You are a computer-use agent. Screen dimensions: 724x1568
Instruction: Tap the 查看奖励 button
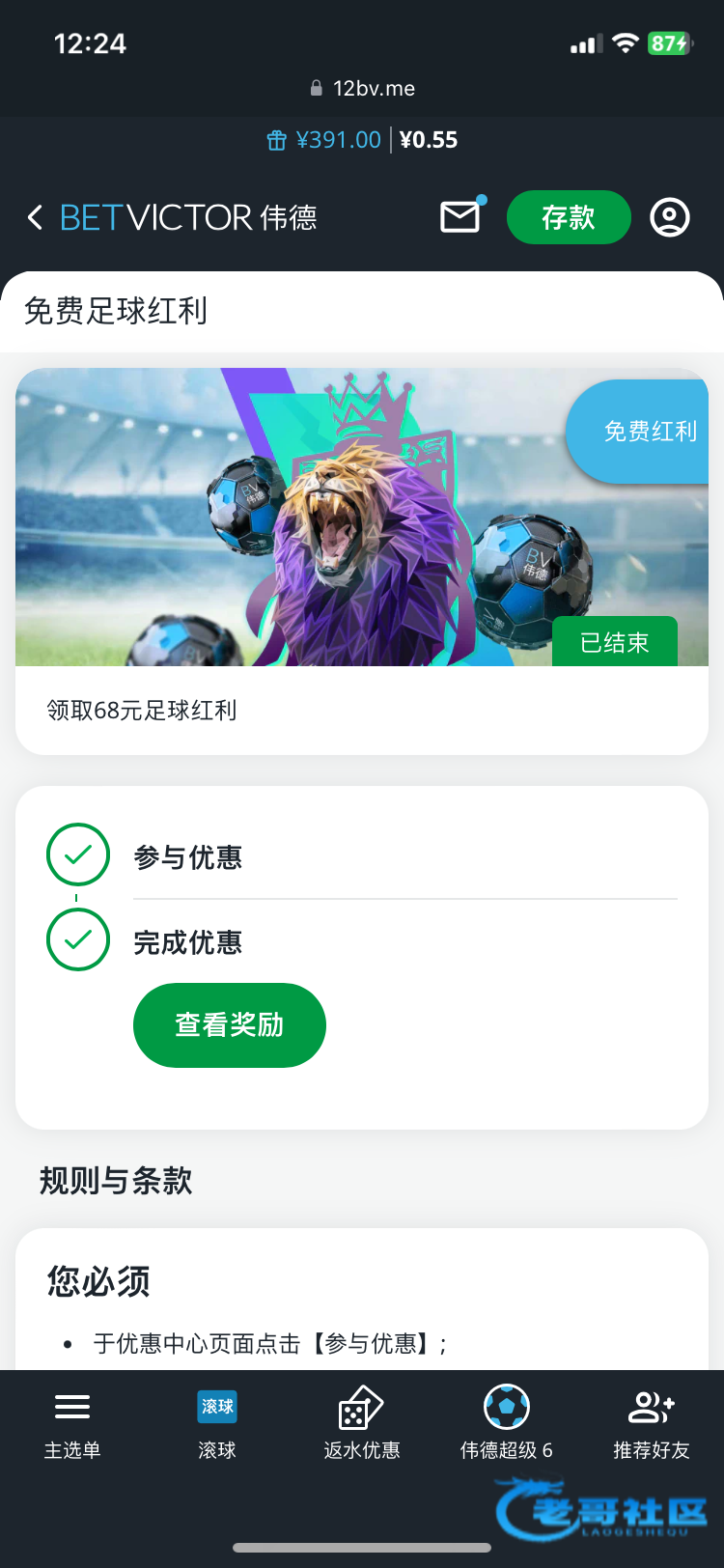230,1024
